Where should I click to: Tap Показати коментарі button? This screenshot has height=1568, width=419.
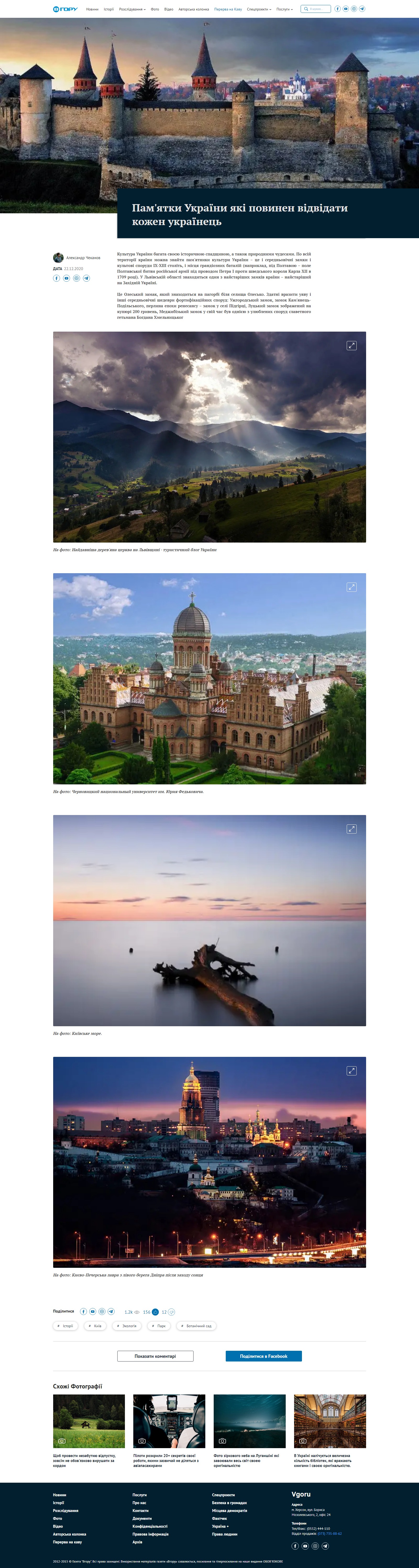[x=155, y=1355]
